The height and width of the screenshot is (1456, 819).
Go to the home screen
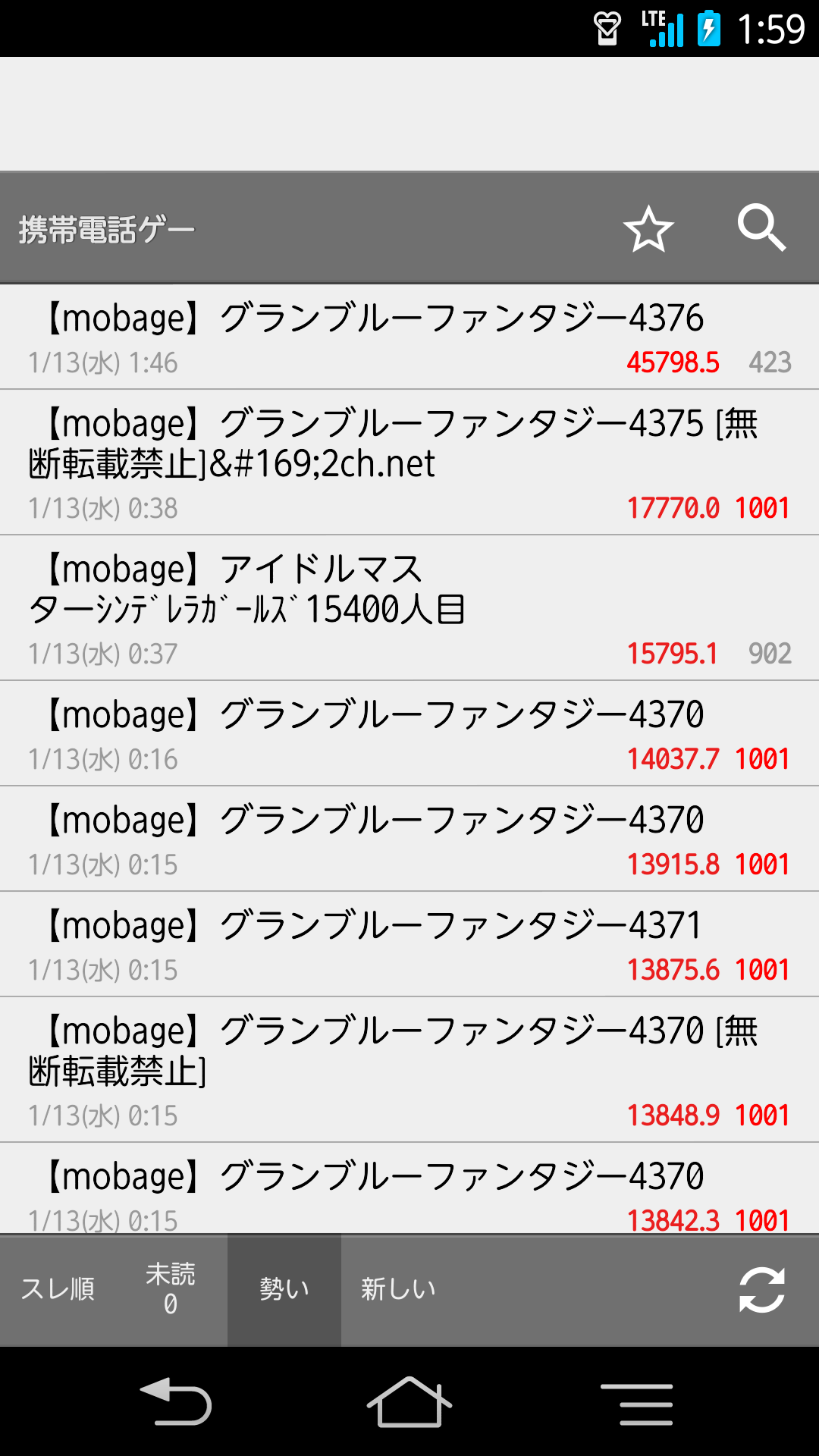pos(409,1402)
